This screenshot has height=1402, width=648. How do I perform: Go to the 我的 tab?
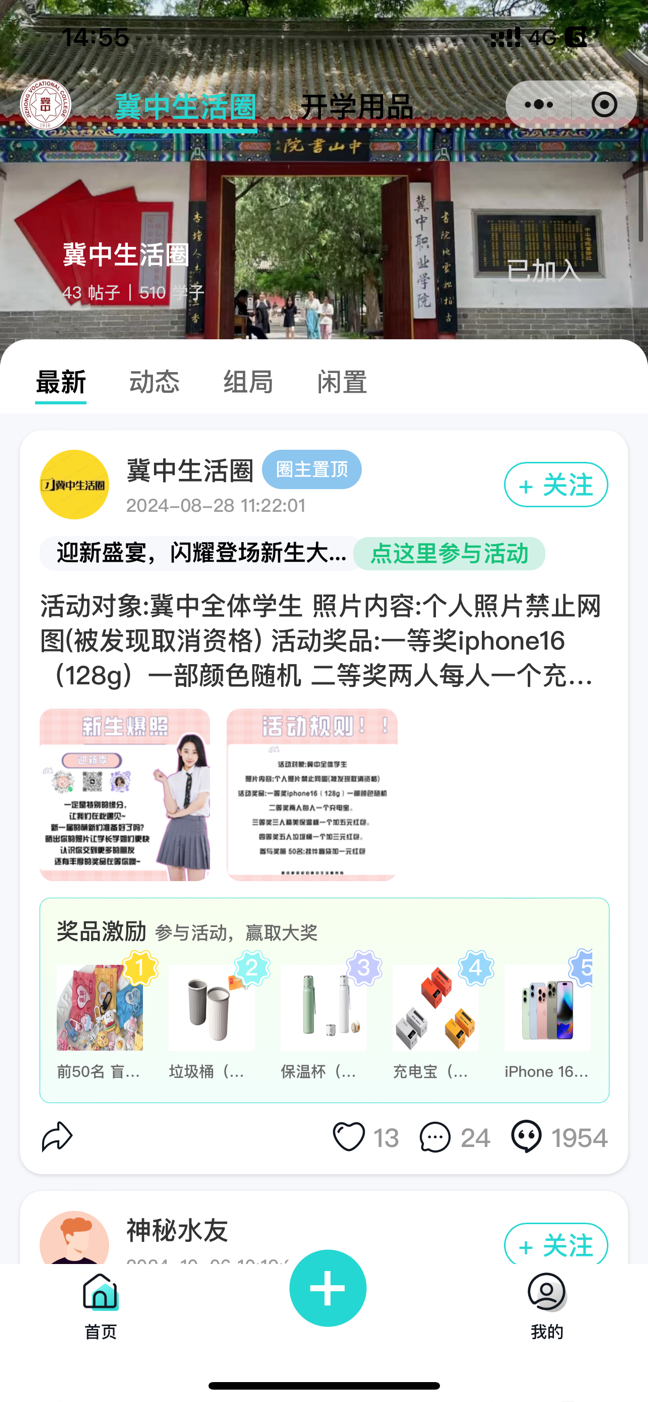point(546,1305)
